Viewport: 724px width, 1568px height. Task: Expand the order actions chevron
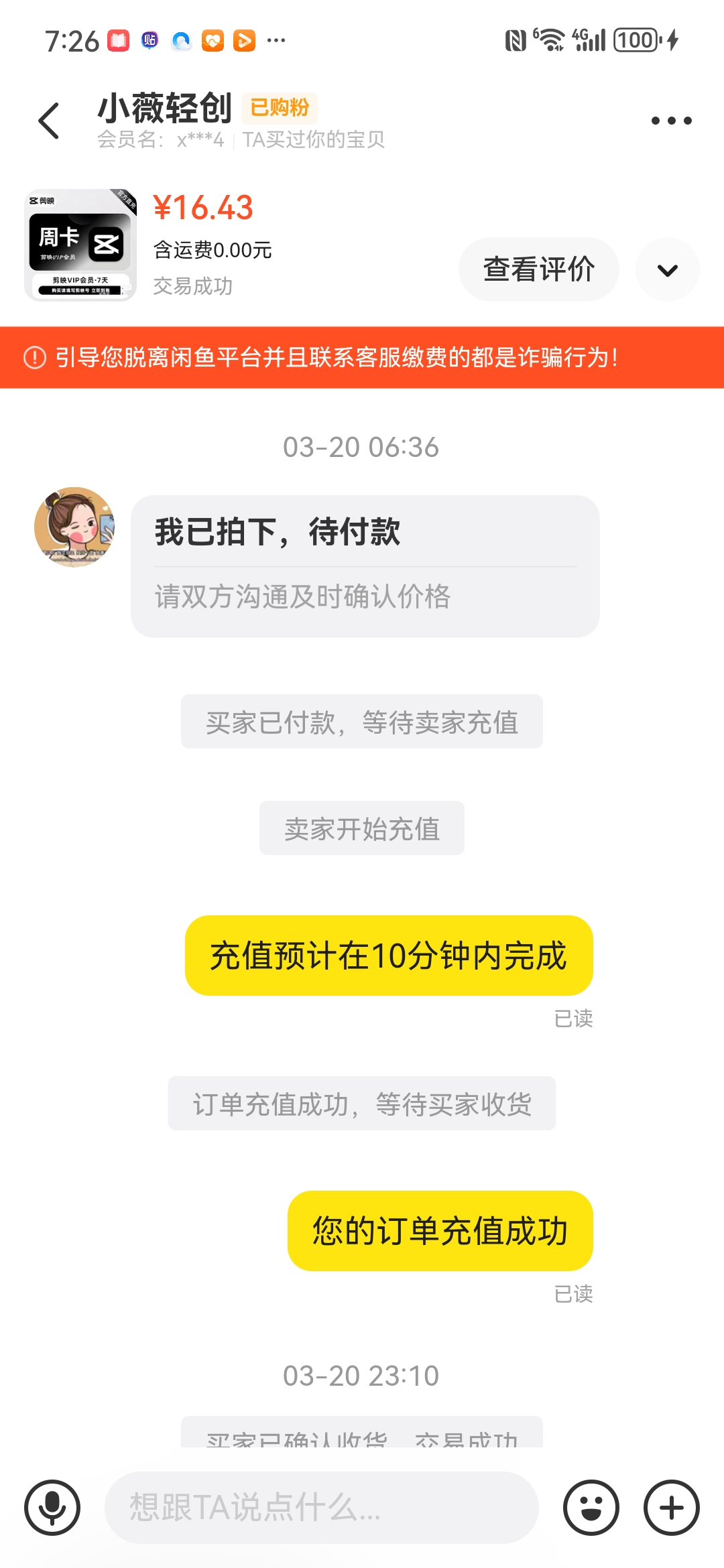coord(668,270)
